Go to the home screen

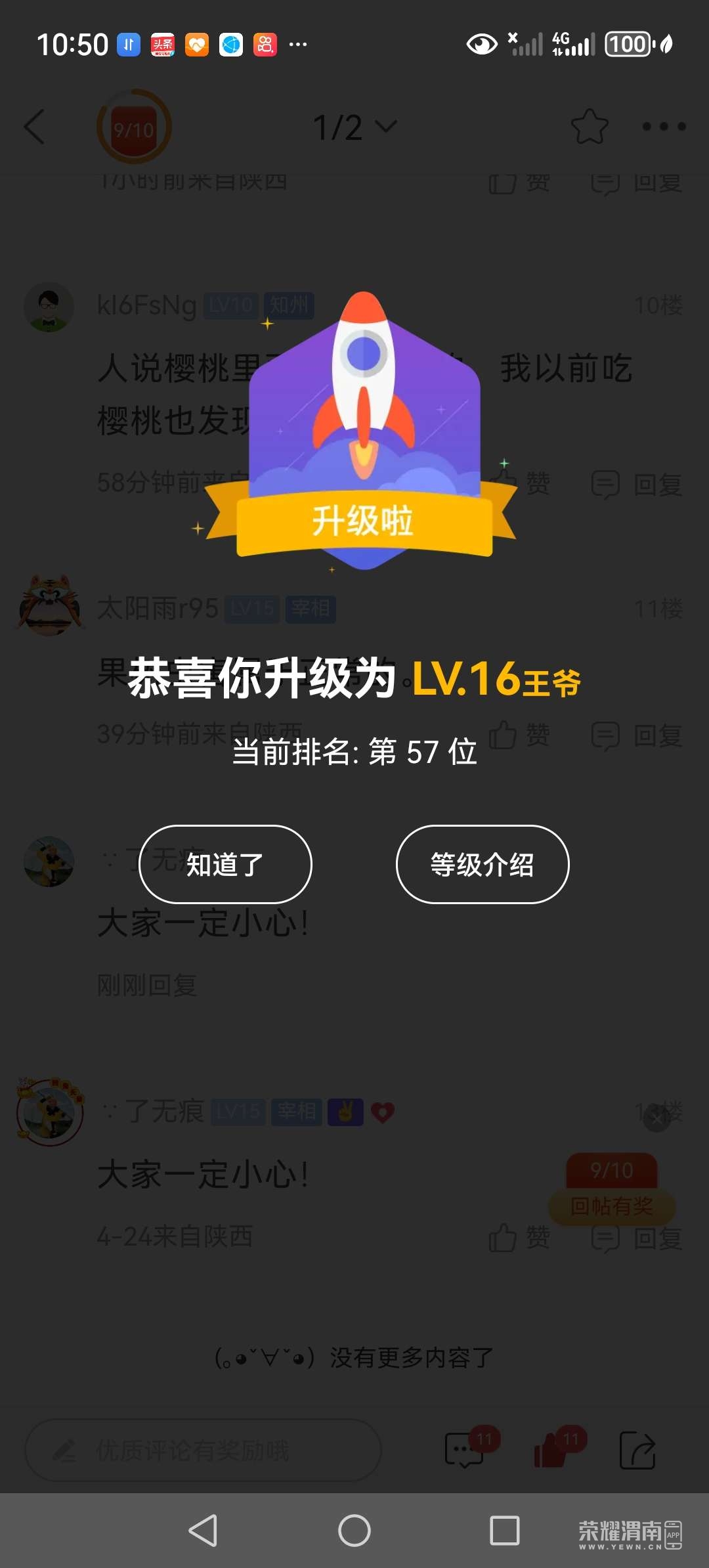pyautogui.click(x=354, y=1531)
